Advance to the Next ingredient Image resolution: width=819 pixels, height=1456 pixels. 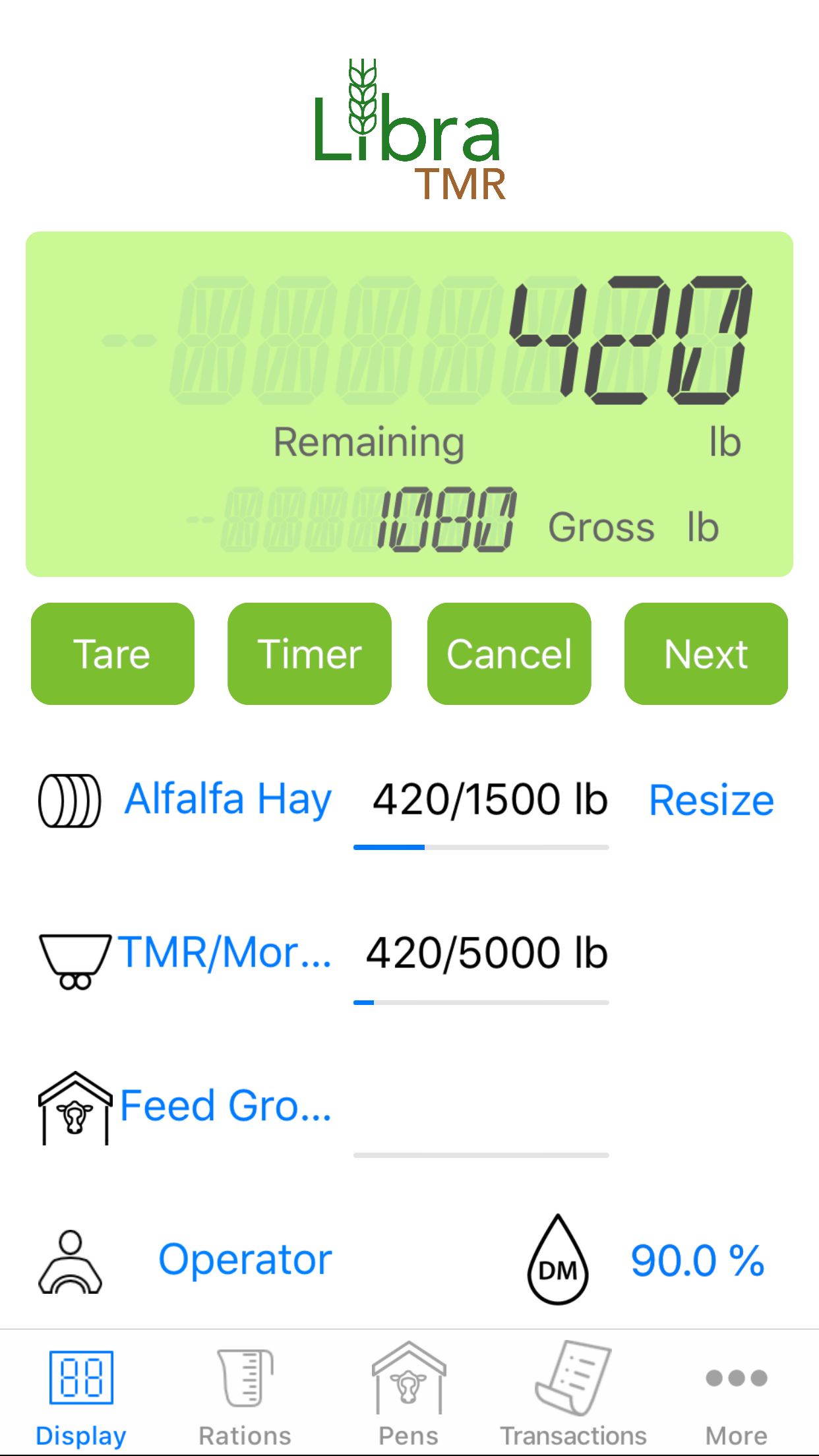tap(706, 653)
